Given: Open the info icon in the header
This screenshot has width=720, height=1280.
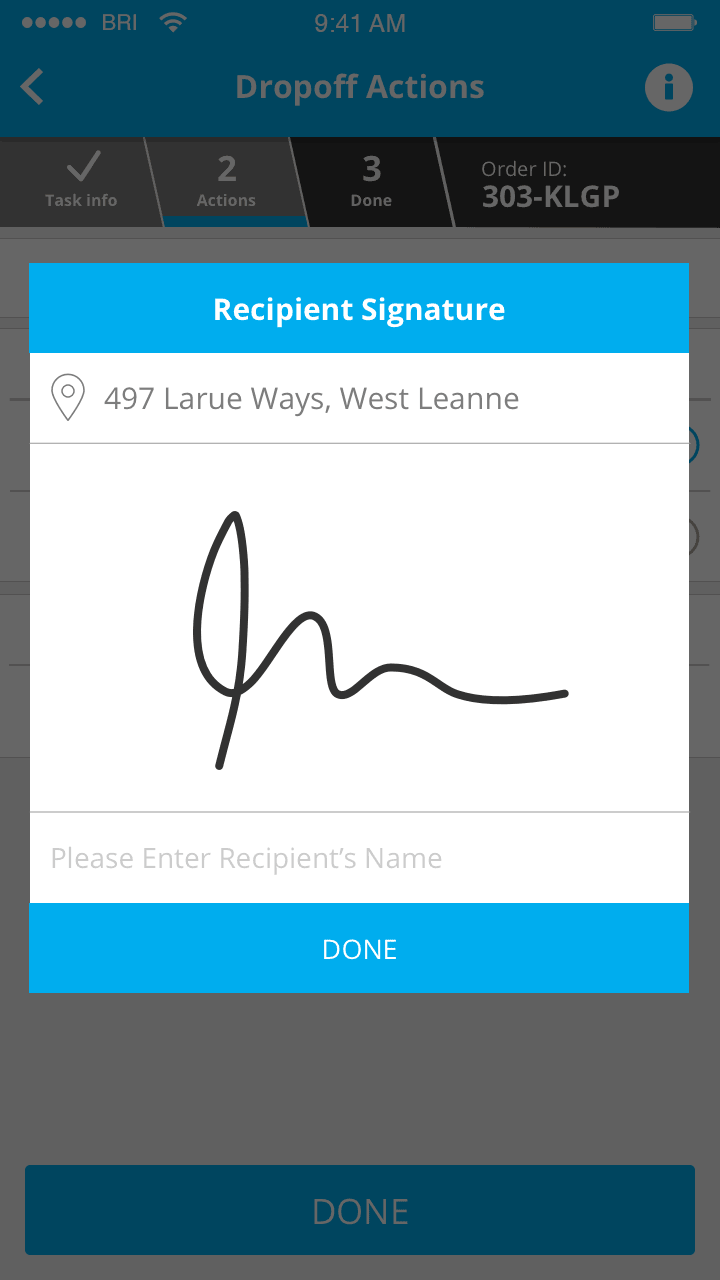Looking at the screenshot, I should tap(668, 87).
